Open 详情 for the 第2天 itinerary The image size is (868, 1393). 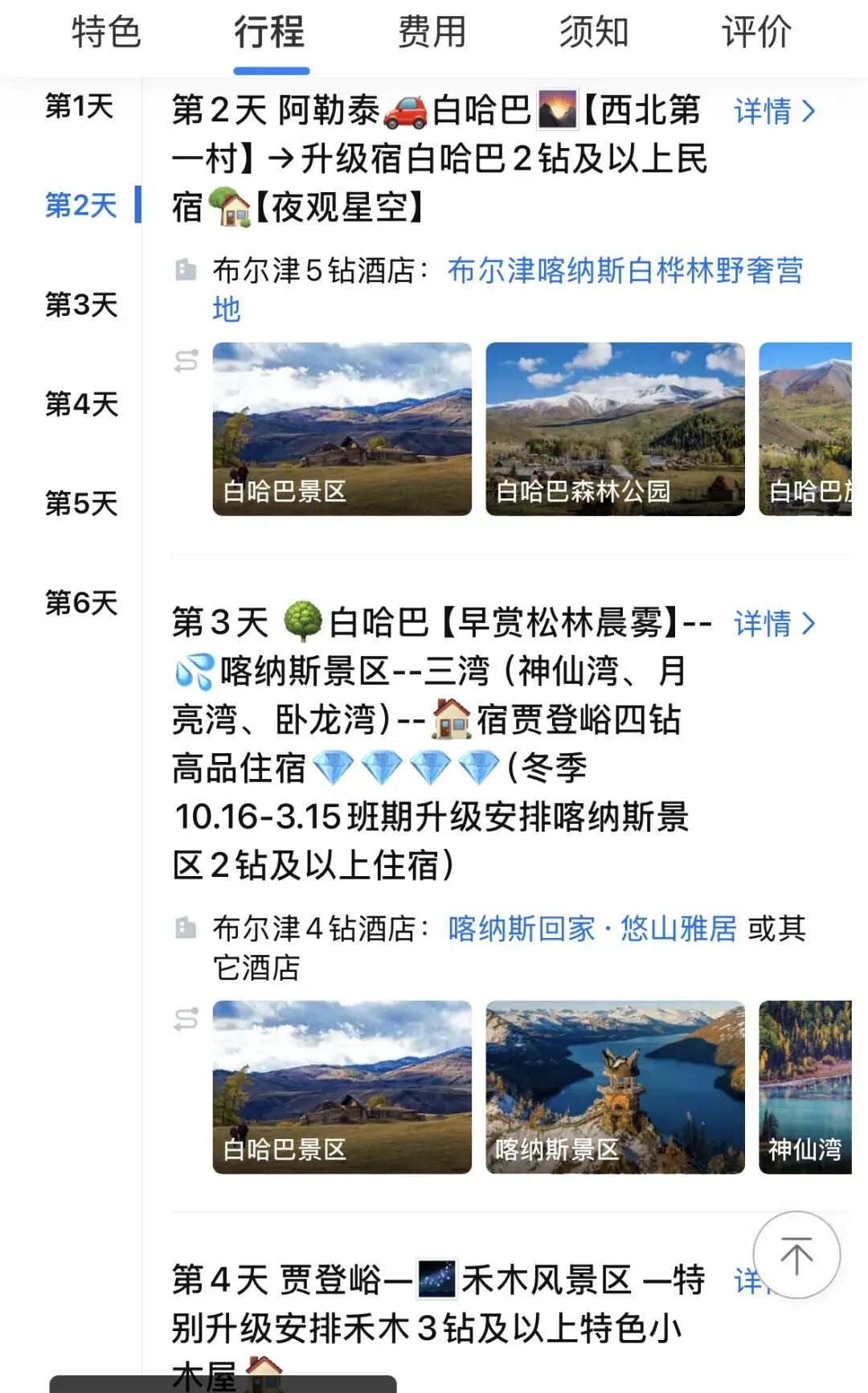775,111
